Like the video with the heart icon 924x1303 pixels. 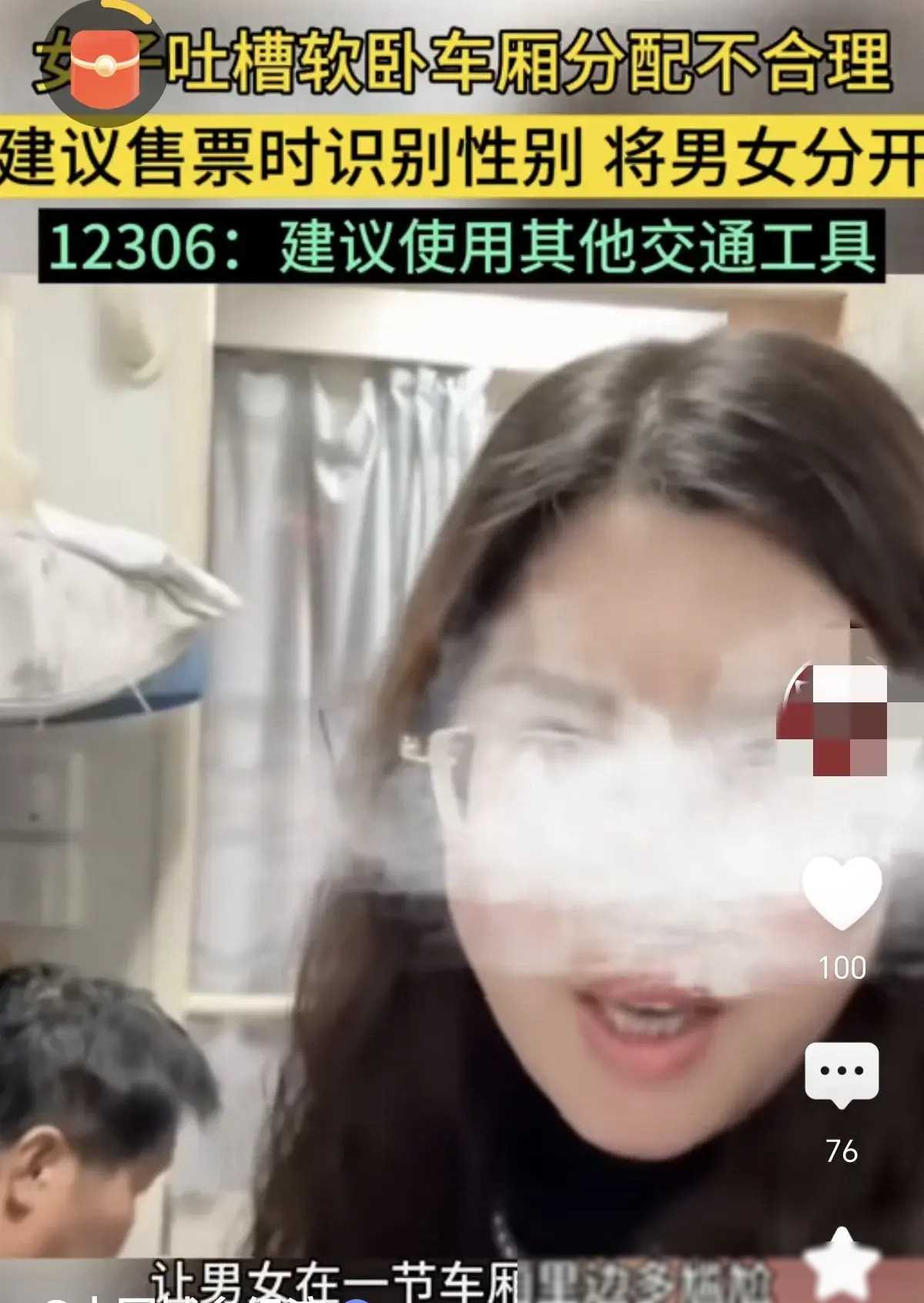click(x=842, y=892)
